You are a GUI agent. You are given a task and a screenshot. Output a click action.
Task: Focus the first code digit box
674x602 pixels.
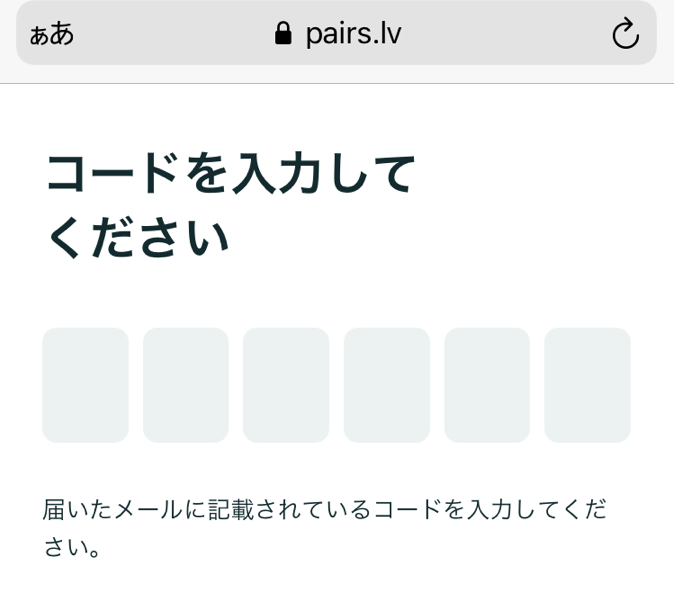tap(85, 385)
